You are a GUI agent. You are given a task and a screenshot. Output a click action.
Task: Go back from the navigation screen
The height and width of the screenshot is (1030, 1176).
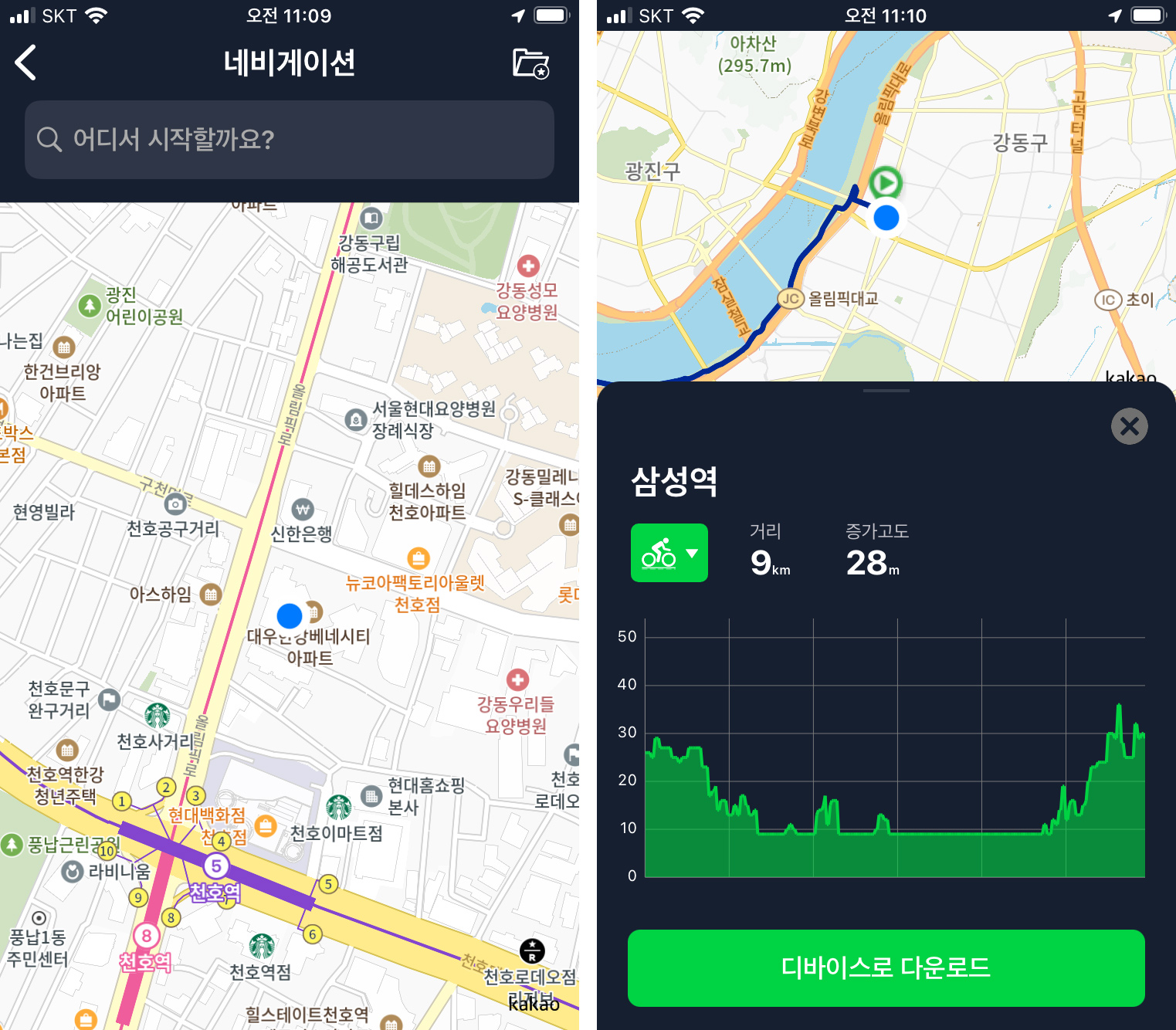[x=26, y=63]
